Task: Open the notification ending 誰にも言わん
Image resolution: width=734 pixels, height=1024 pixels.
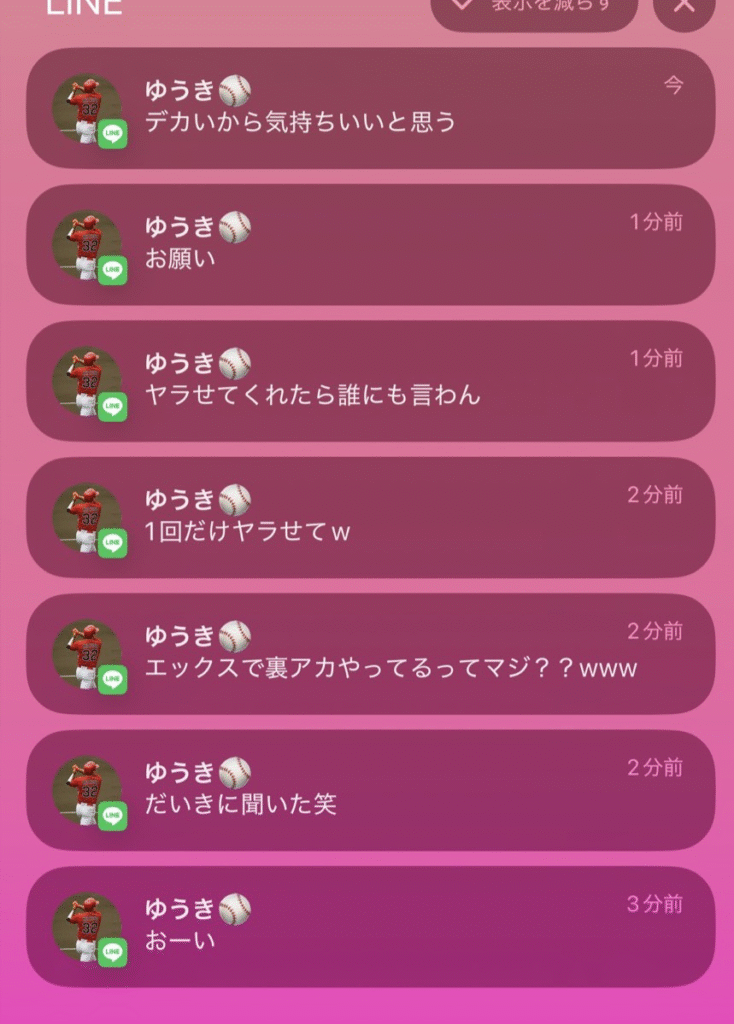Action: point(370,380)
